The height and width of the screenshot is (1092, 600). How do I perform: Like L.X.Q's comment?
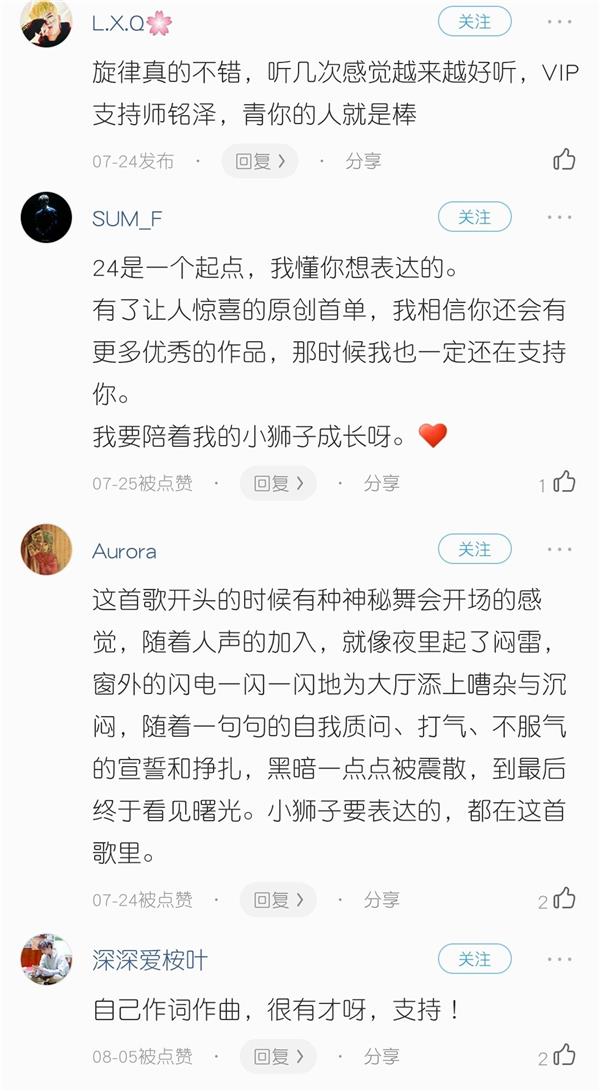click(565, 159)
